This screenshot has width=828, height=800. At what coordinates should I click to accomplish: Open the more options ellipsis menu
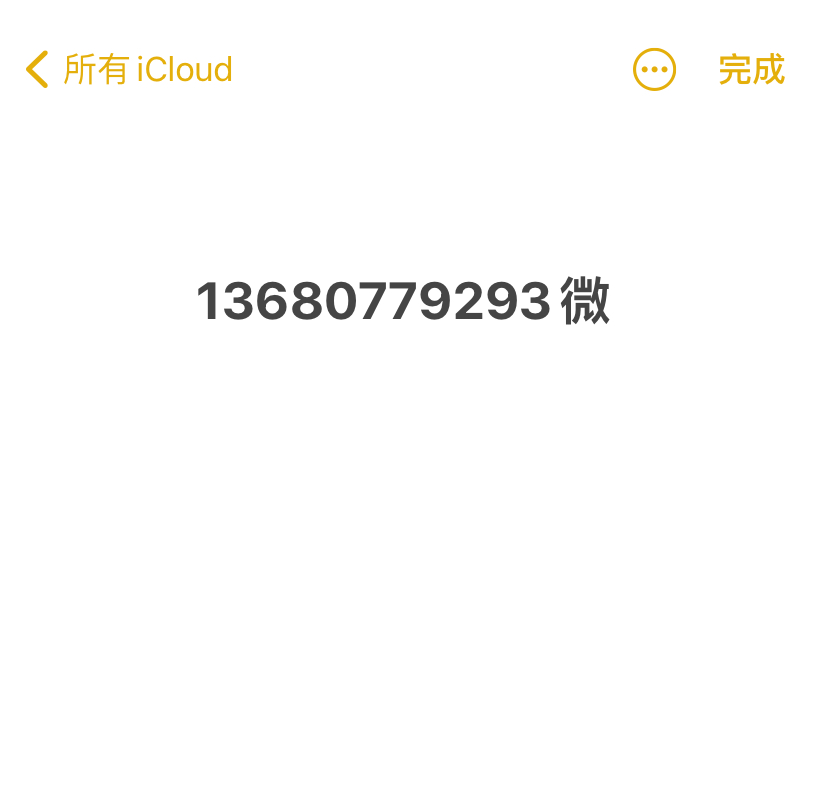654,70
